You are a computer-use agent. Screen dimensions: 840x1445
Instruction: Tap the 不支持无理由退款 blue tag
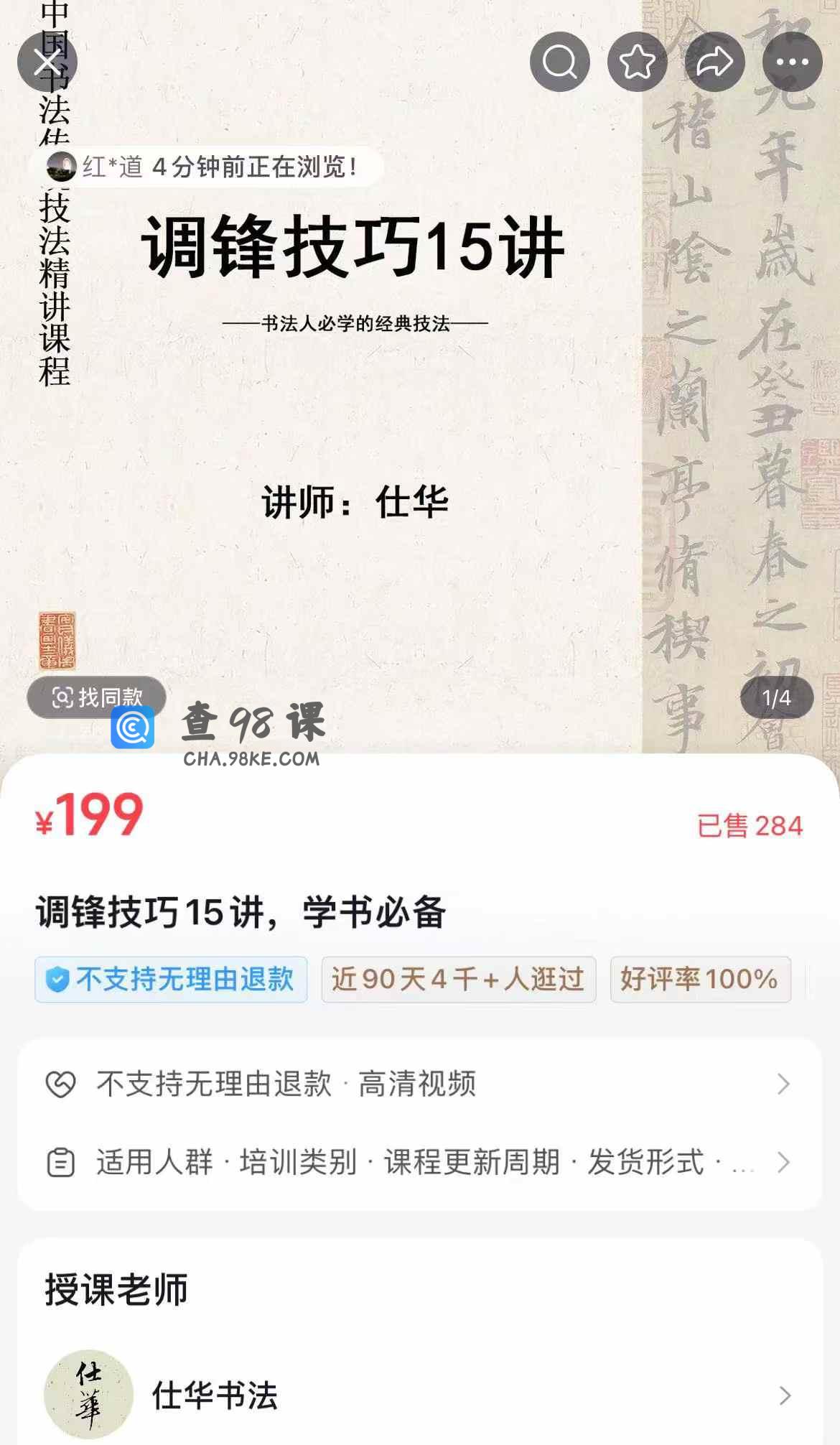coord(171,979)
